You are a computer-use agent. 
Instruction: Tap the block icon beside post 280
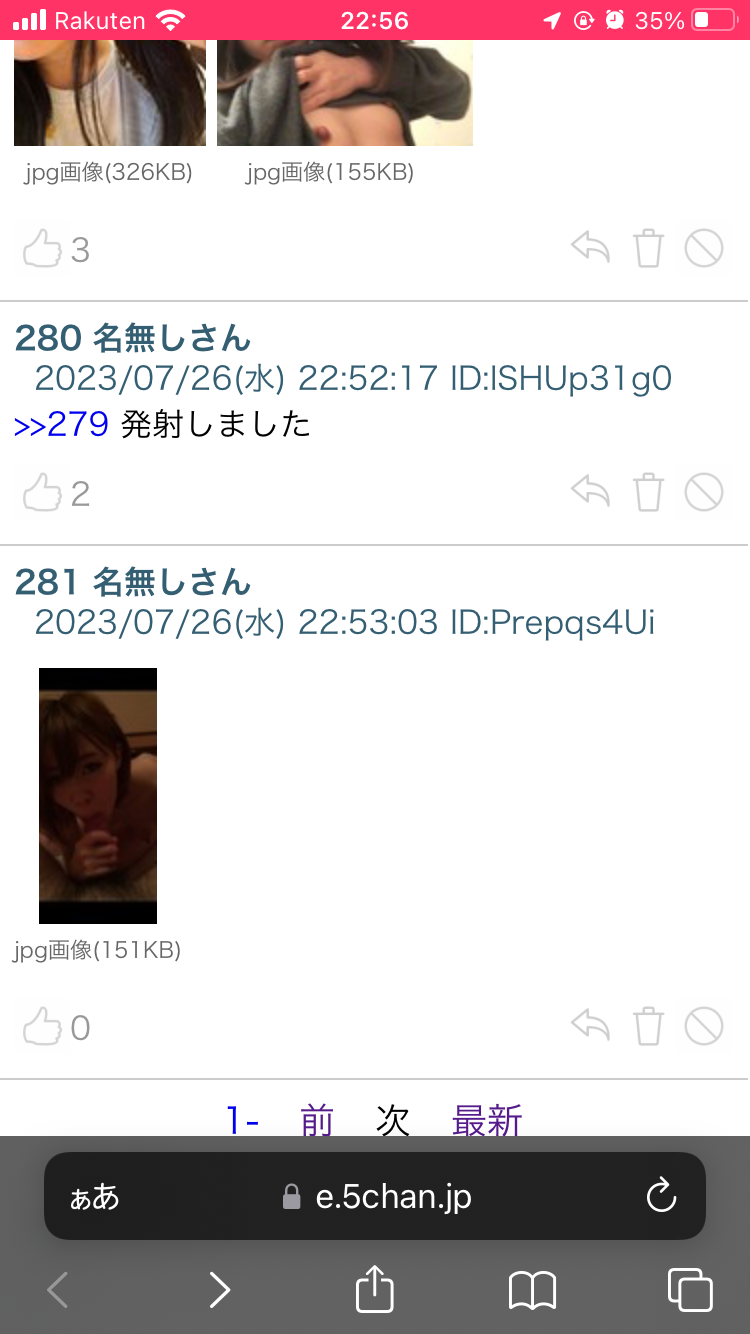(x=703, y=491)
